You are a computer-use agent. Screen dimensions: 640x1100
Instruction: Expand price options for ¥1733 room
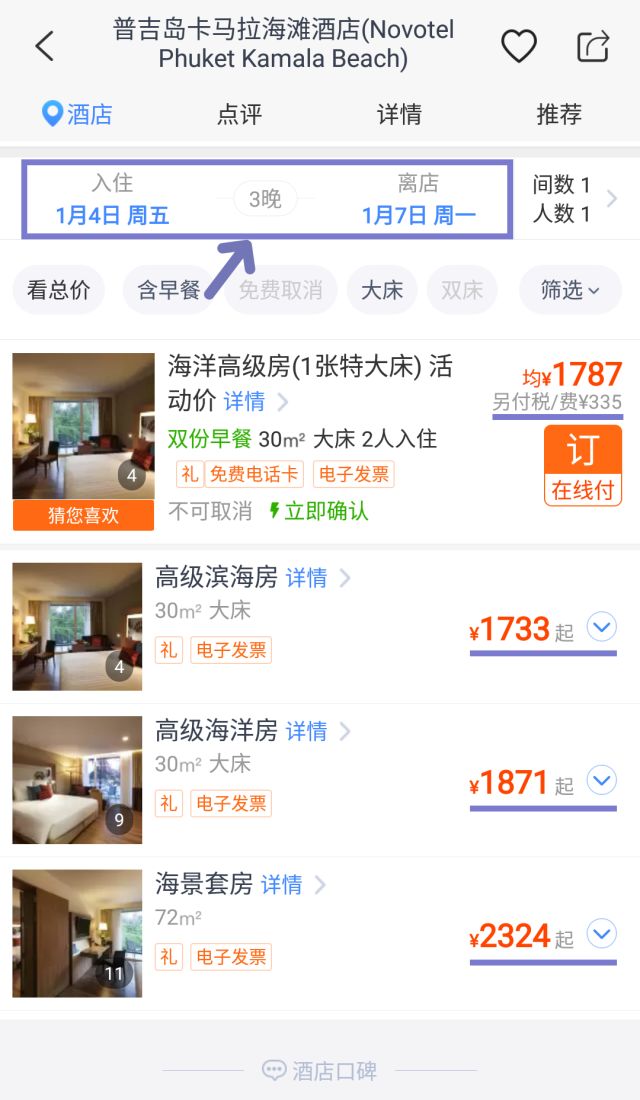point(601,628)
